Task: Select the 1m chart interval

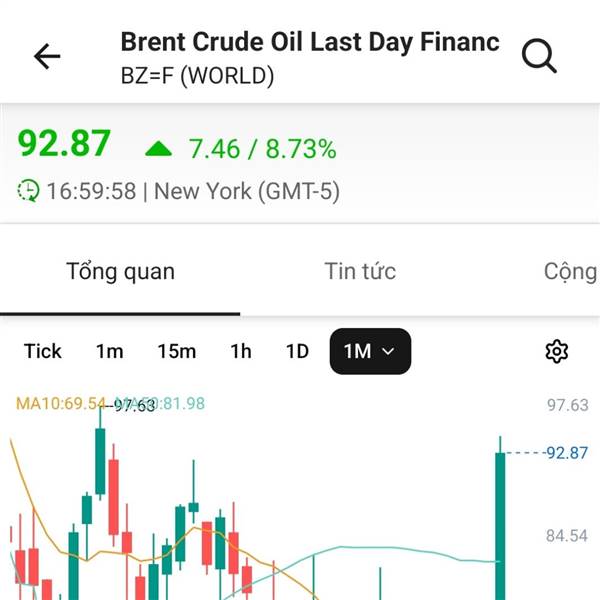Action: [x=110, y=351]
